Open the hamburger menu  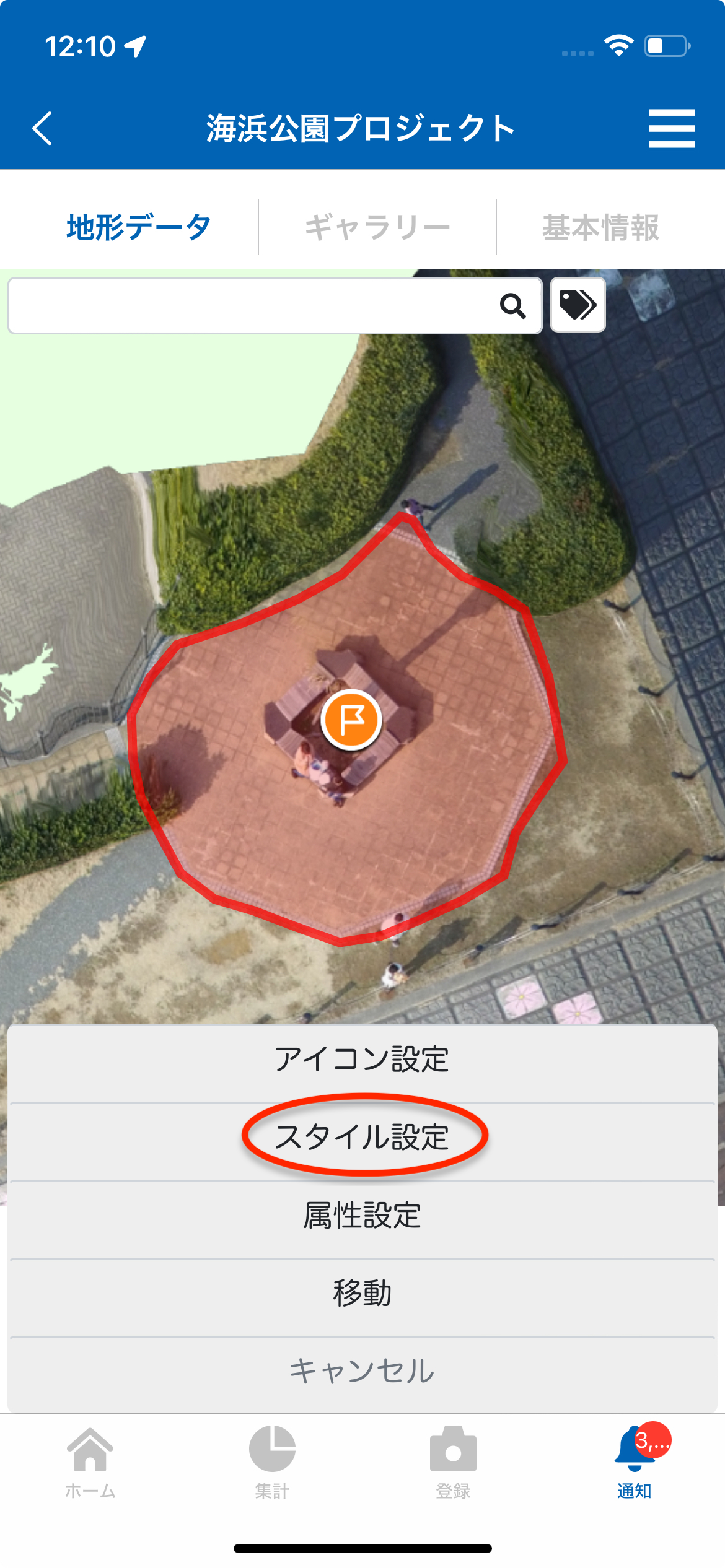[671, 128]
